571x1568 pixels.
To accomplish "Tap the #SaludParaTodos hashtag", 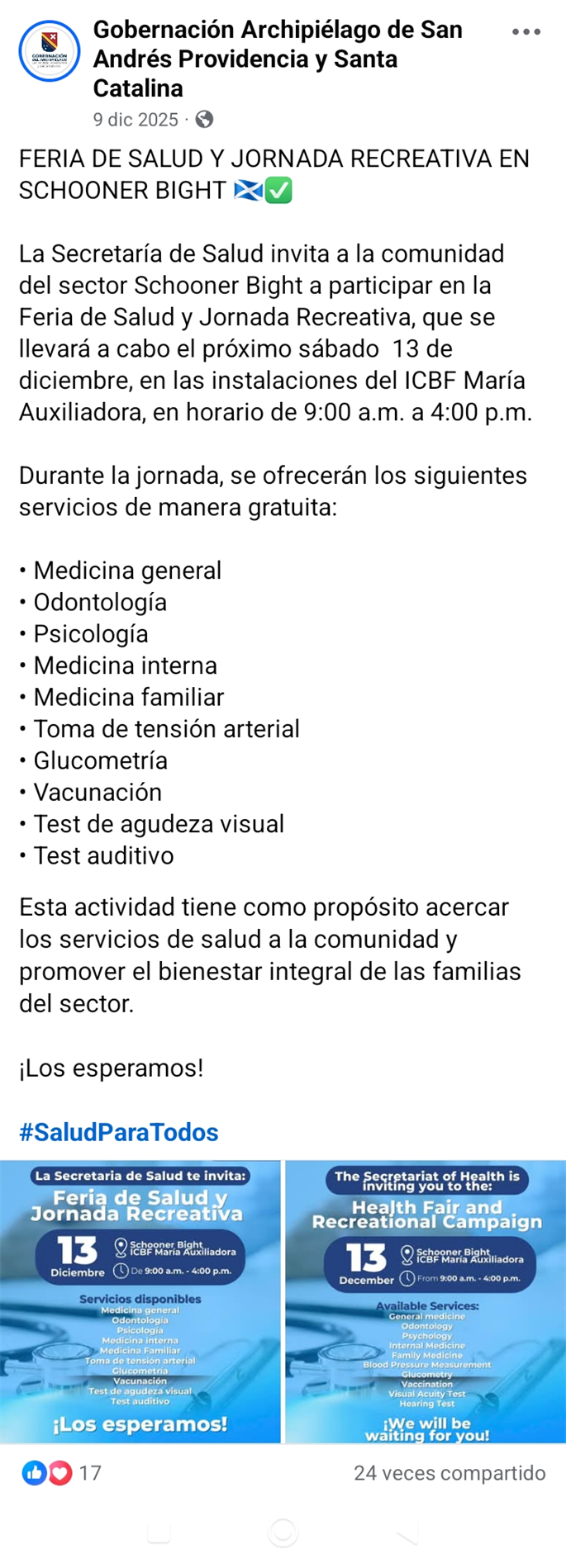I will [x=119, y=1132].
